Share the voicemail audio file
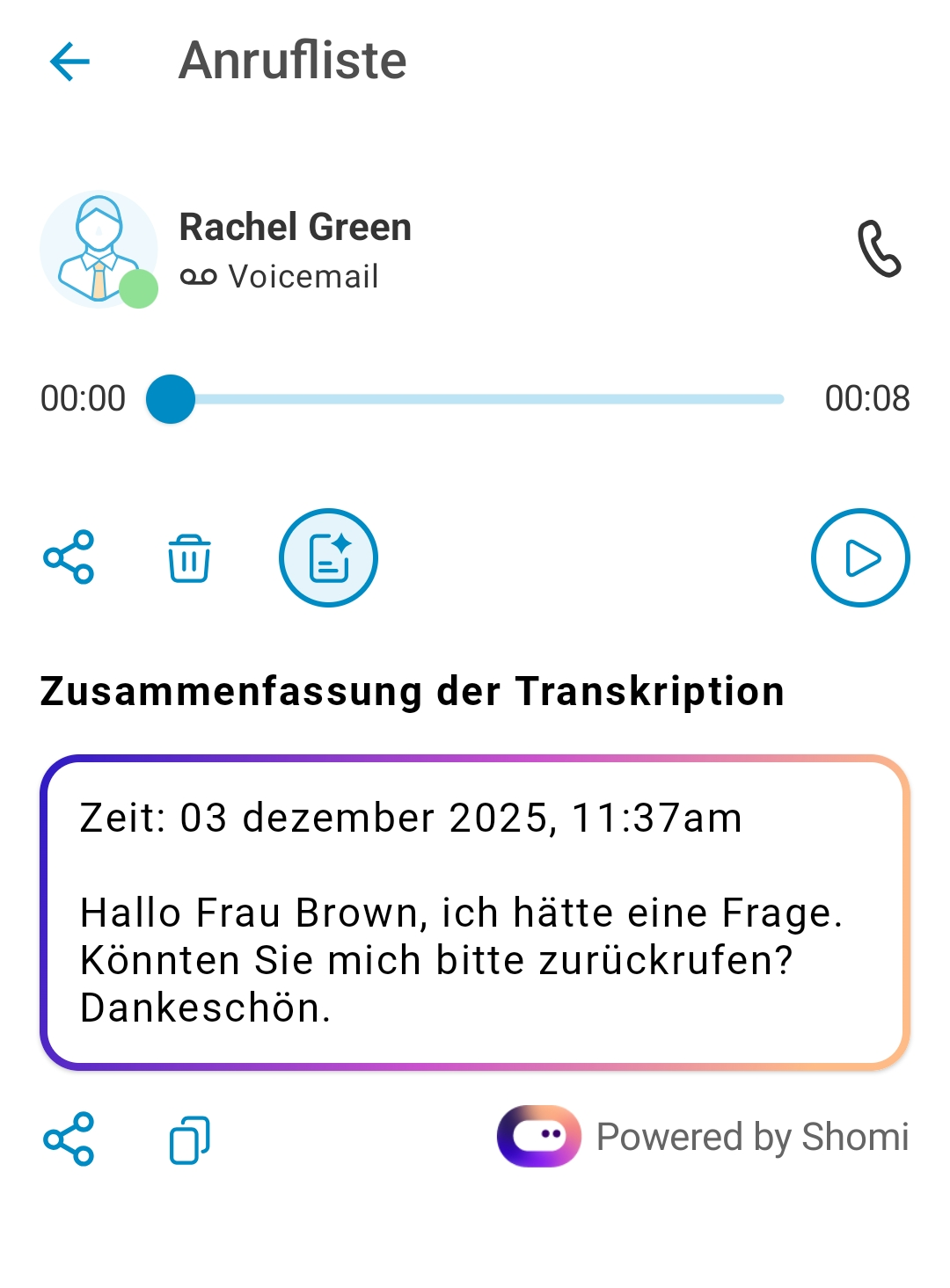The width and height of the screenshot is (950, 1288). click(69, 557)
